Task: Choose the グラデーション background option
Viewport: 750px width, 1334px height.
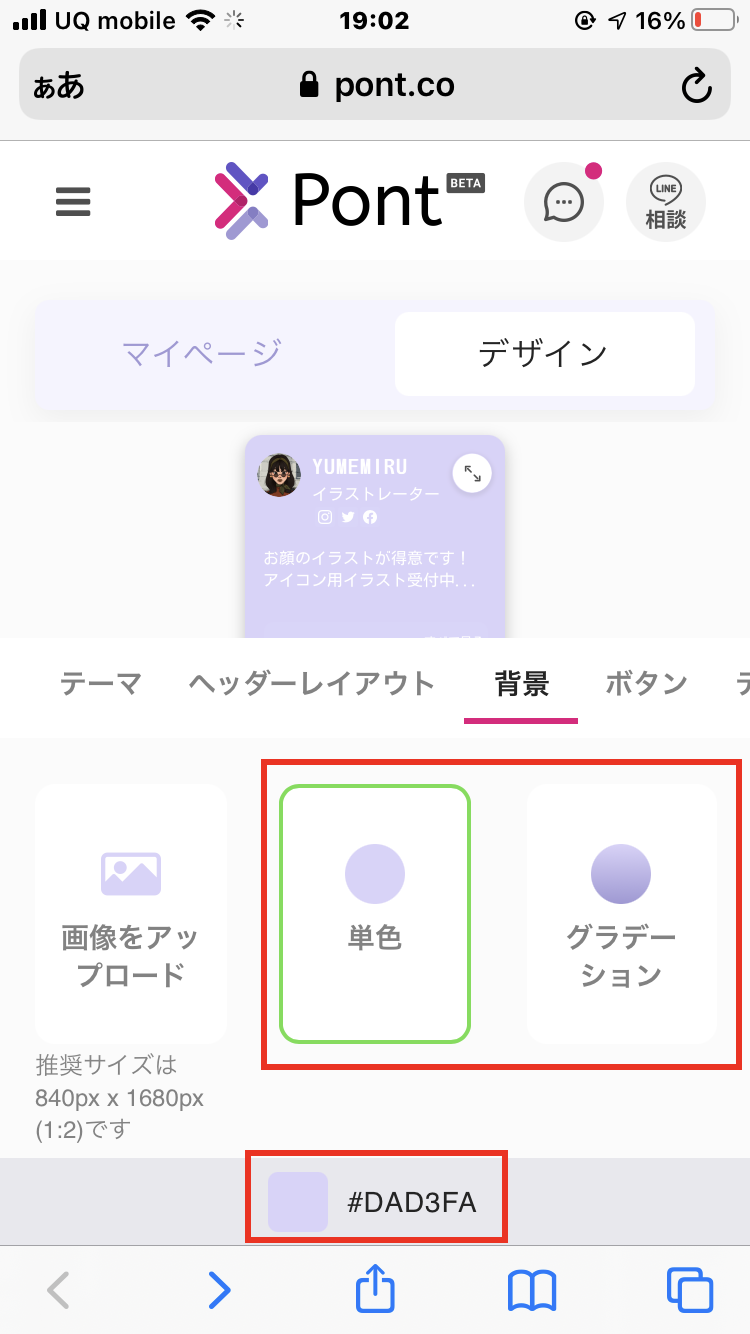Action: [x=621, y=913]
